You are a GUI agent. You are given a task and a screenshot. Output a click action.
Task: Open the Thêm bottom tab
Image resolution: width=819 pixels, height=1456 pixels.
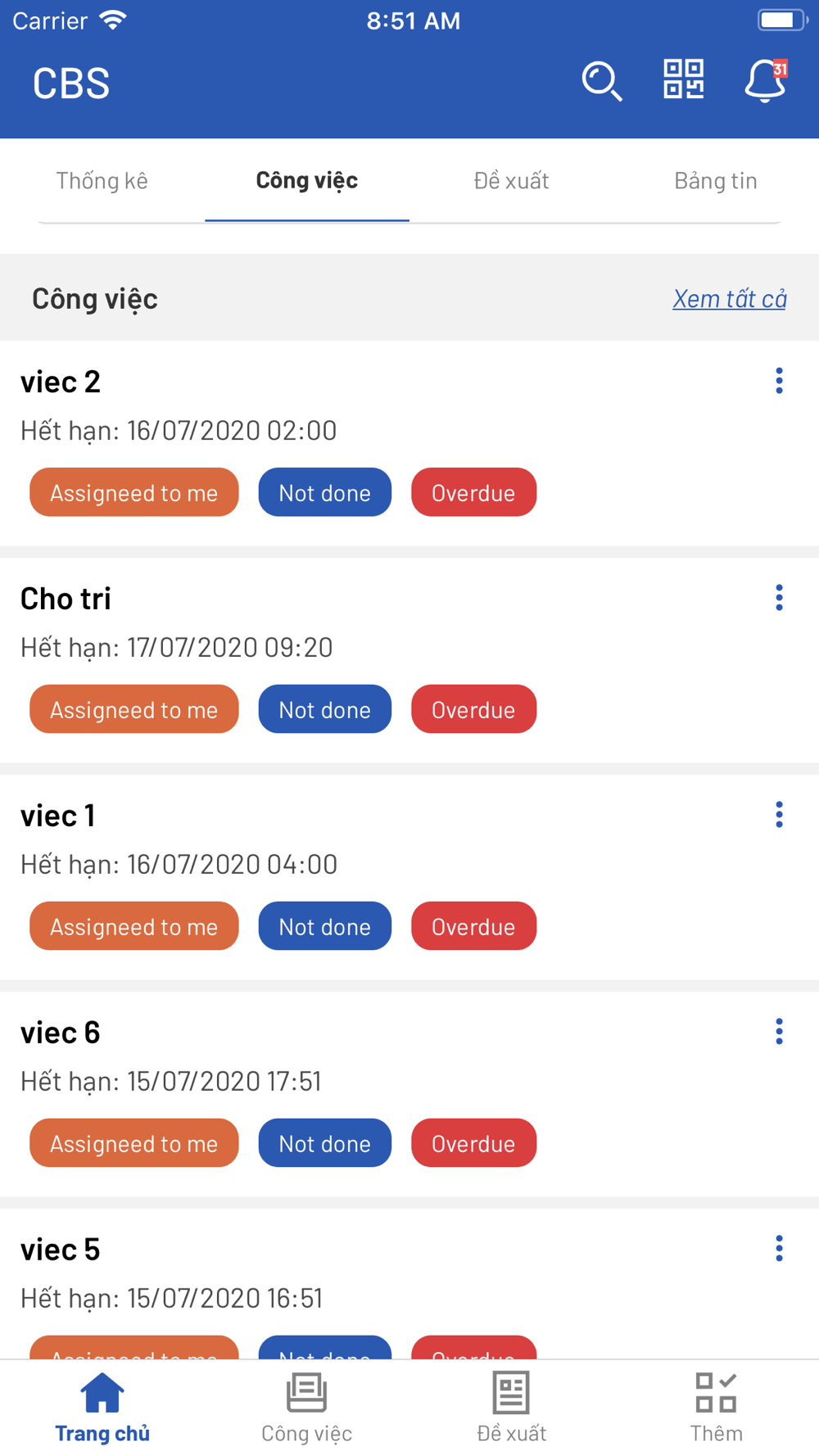(x=717, y=1409)
